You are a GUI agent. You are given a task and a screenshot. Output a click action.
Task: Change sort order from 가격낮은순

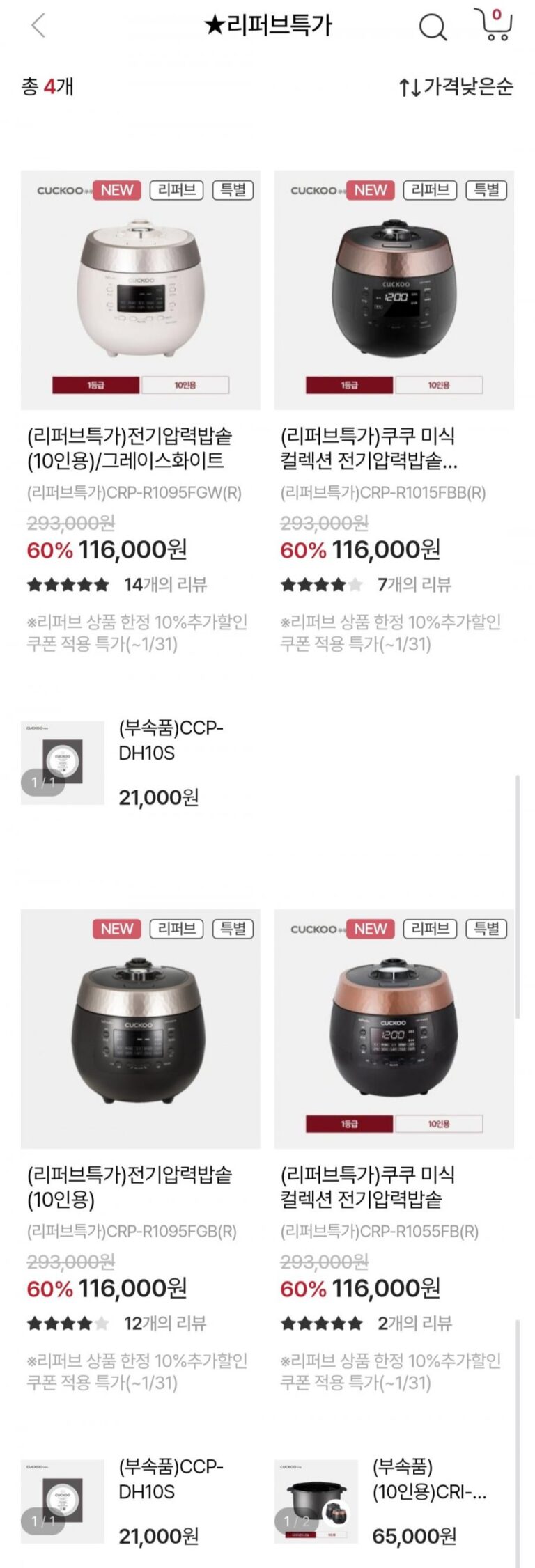[x=456, y=87]
